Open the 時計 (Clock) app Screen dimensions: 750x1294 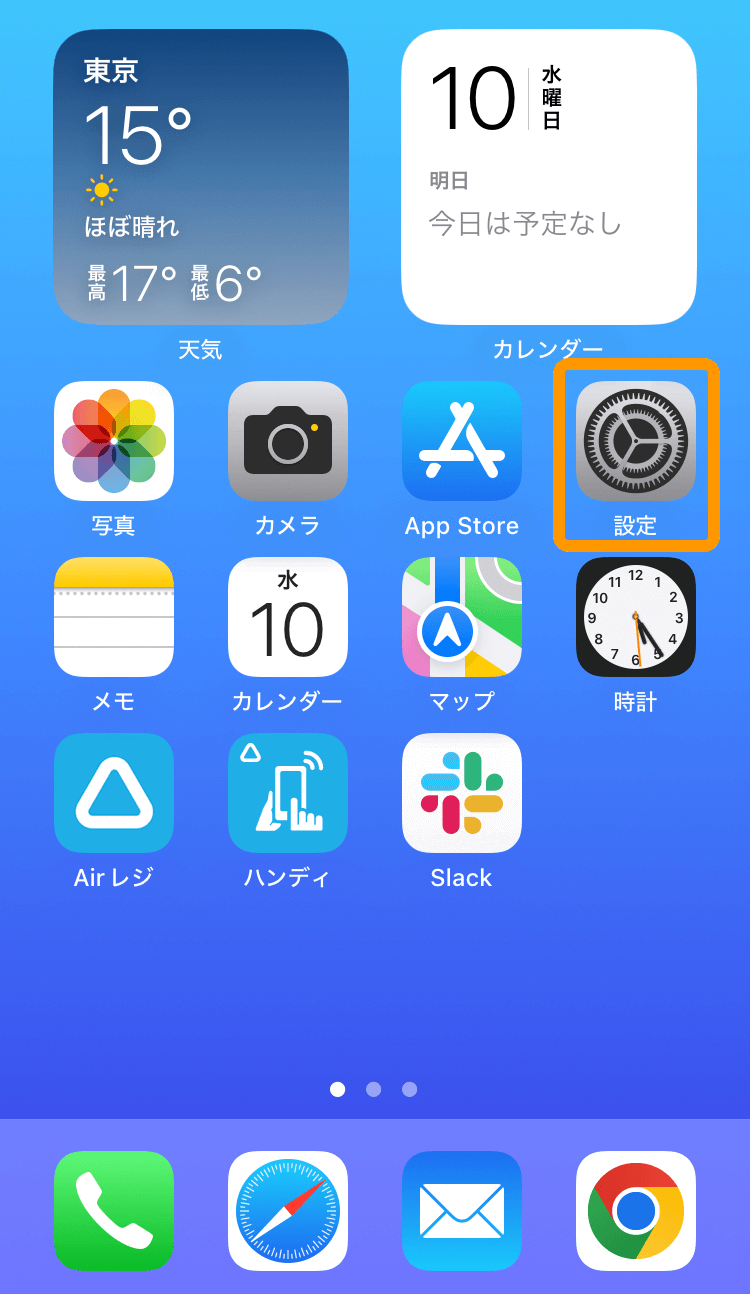pos(636,617)
